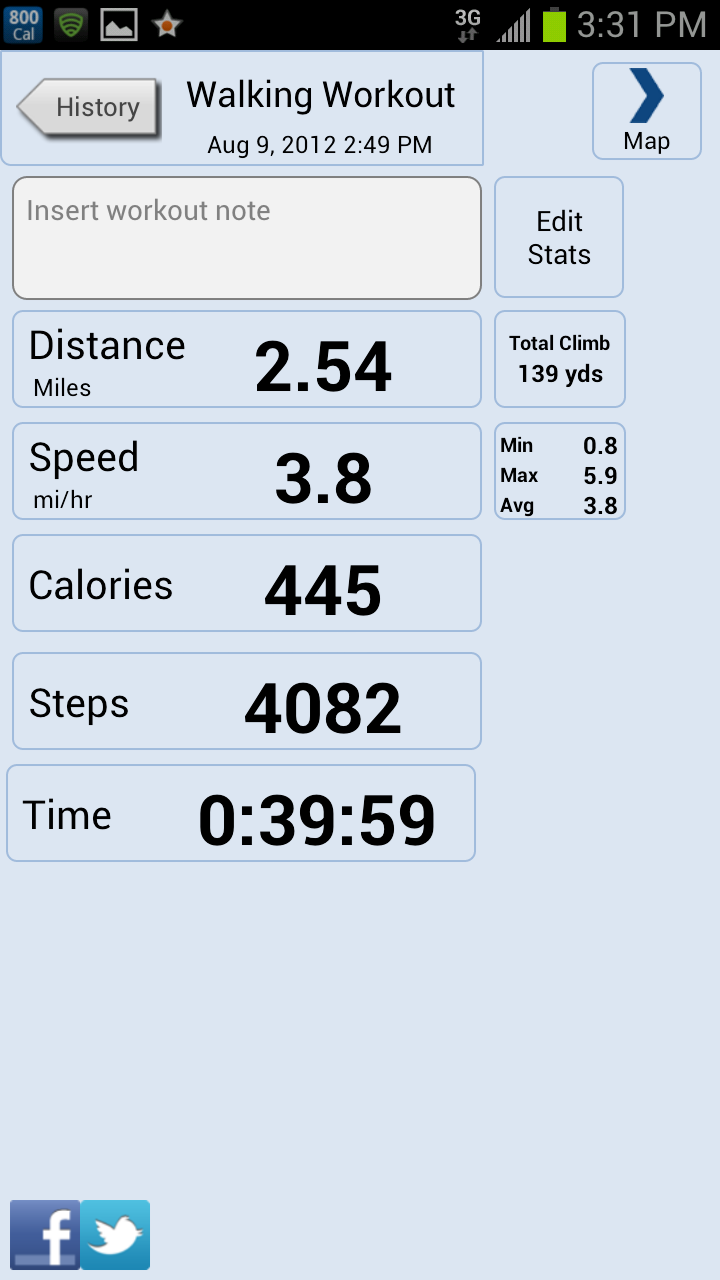Tap the workout note field
Viewport: 720px width, 1280px height.
[x=246, y=238]
